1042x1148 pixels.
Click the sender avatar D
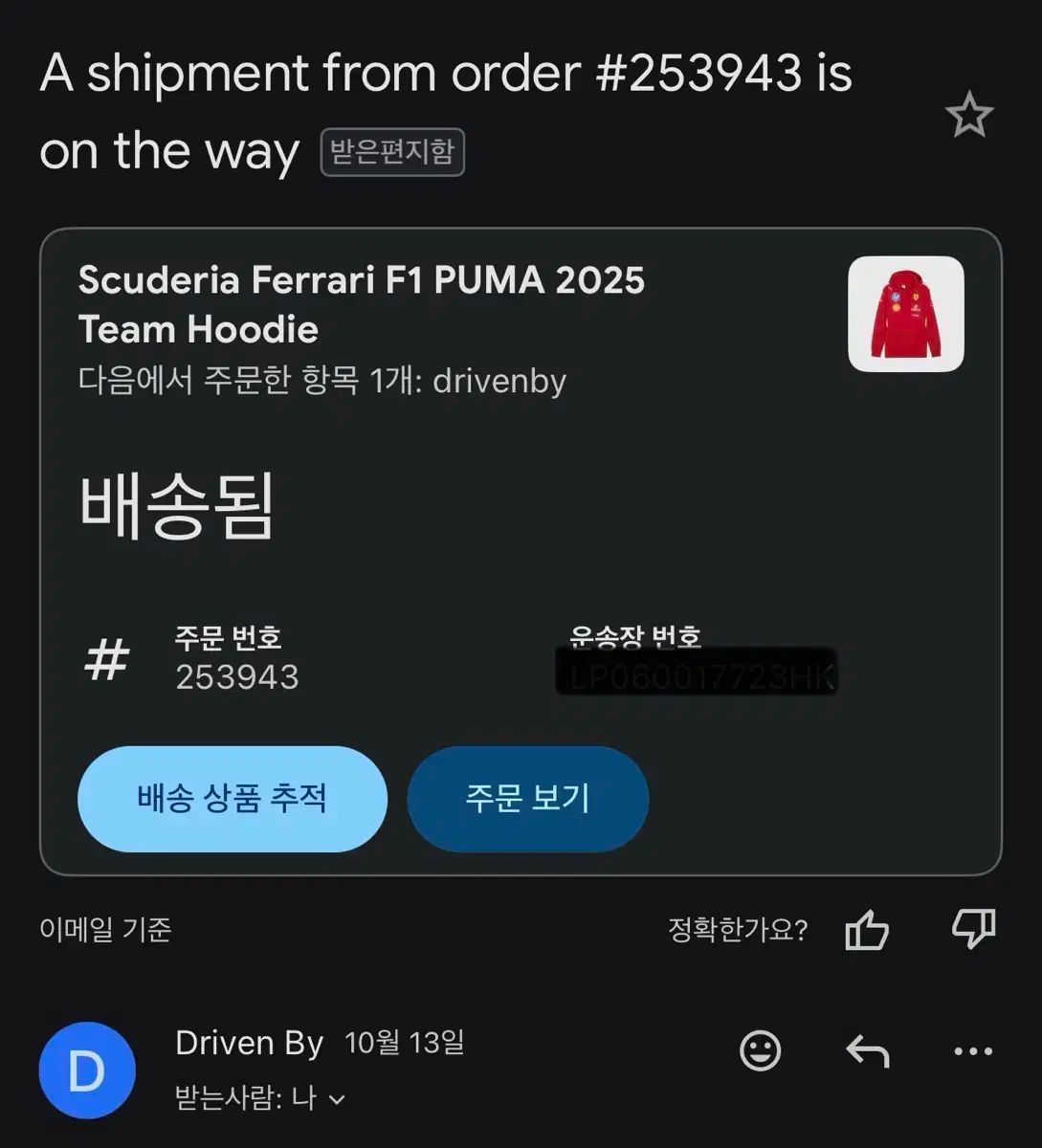(87, 1069)
